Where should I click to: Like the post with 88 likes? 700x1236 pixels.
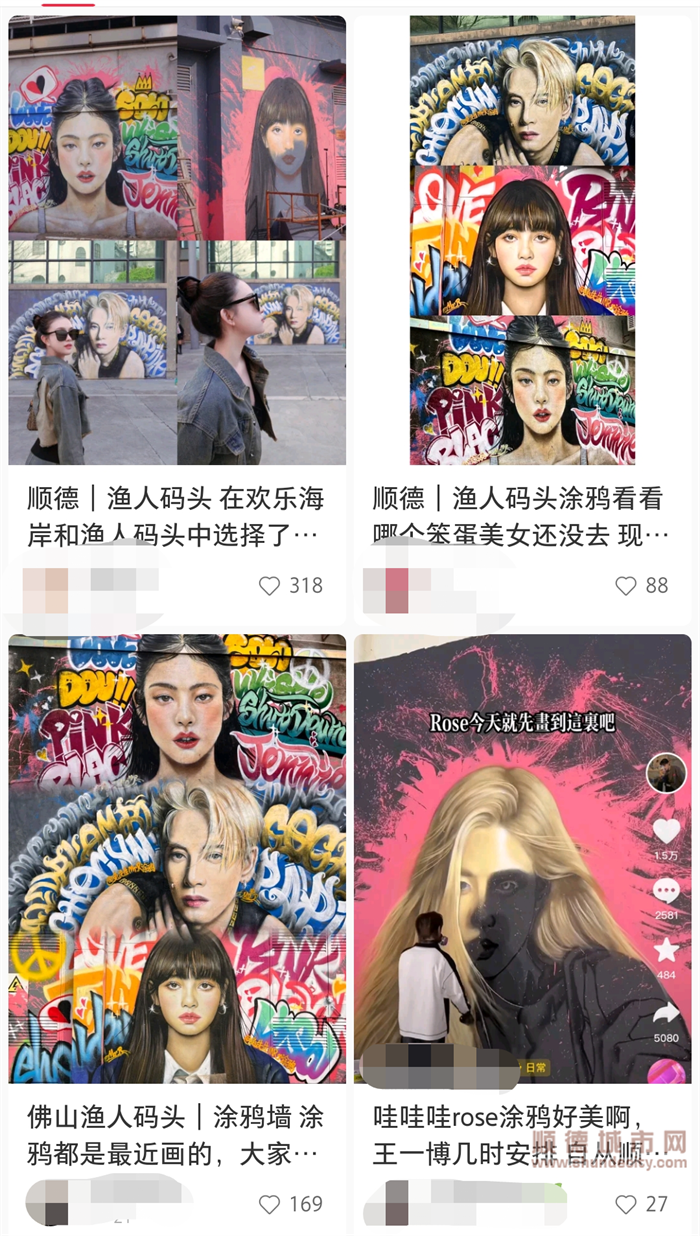click(x=626, y=586)
